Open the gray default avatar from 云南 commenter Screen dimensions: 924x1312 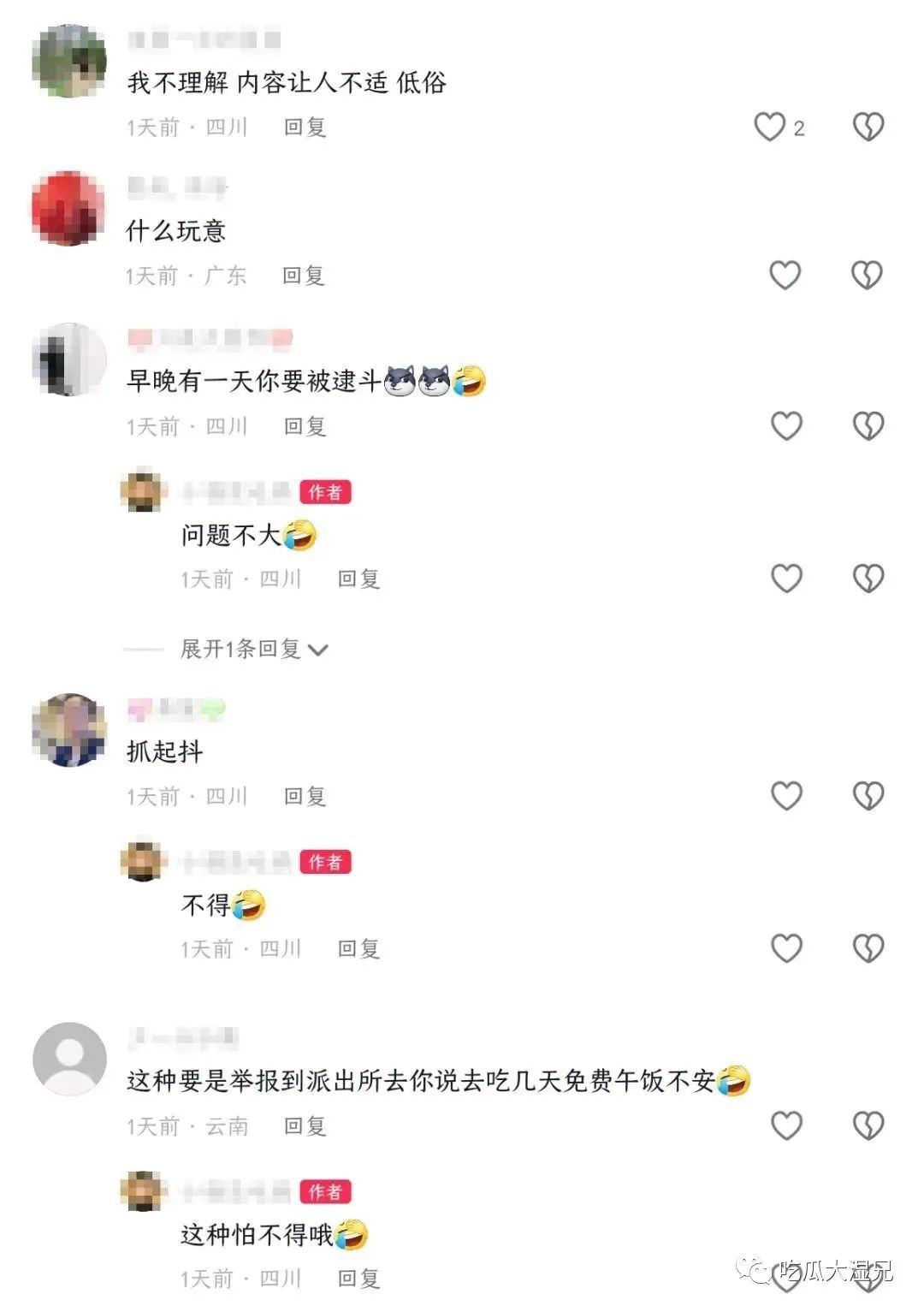tap(69, 1059)
